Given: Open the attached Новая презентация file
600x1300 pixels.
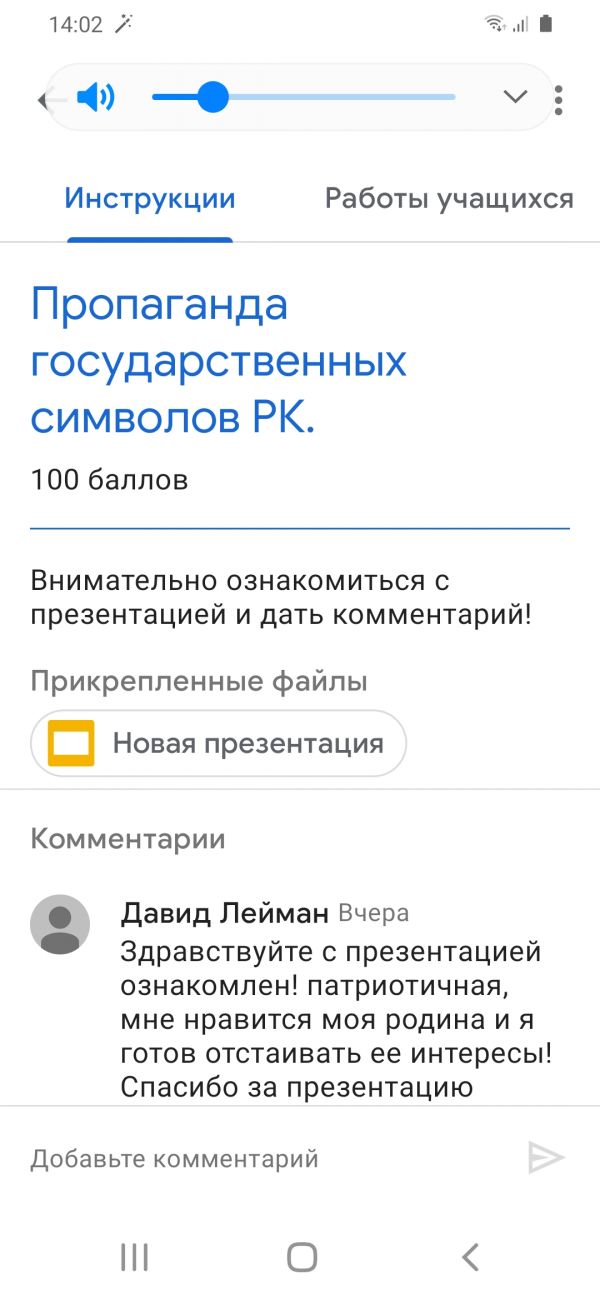Looking at the screenshot, I should (x=218, y=744).
